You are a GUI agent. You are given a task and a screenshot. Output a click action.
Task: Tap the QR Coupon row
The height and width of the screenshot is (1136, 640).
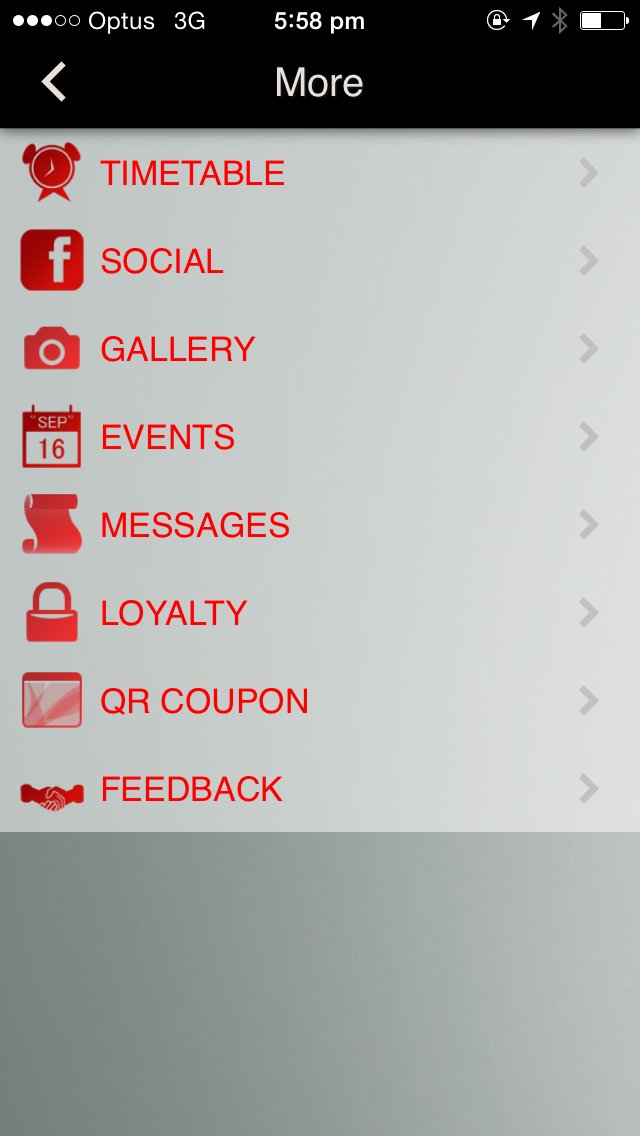204,701
